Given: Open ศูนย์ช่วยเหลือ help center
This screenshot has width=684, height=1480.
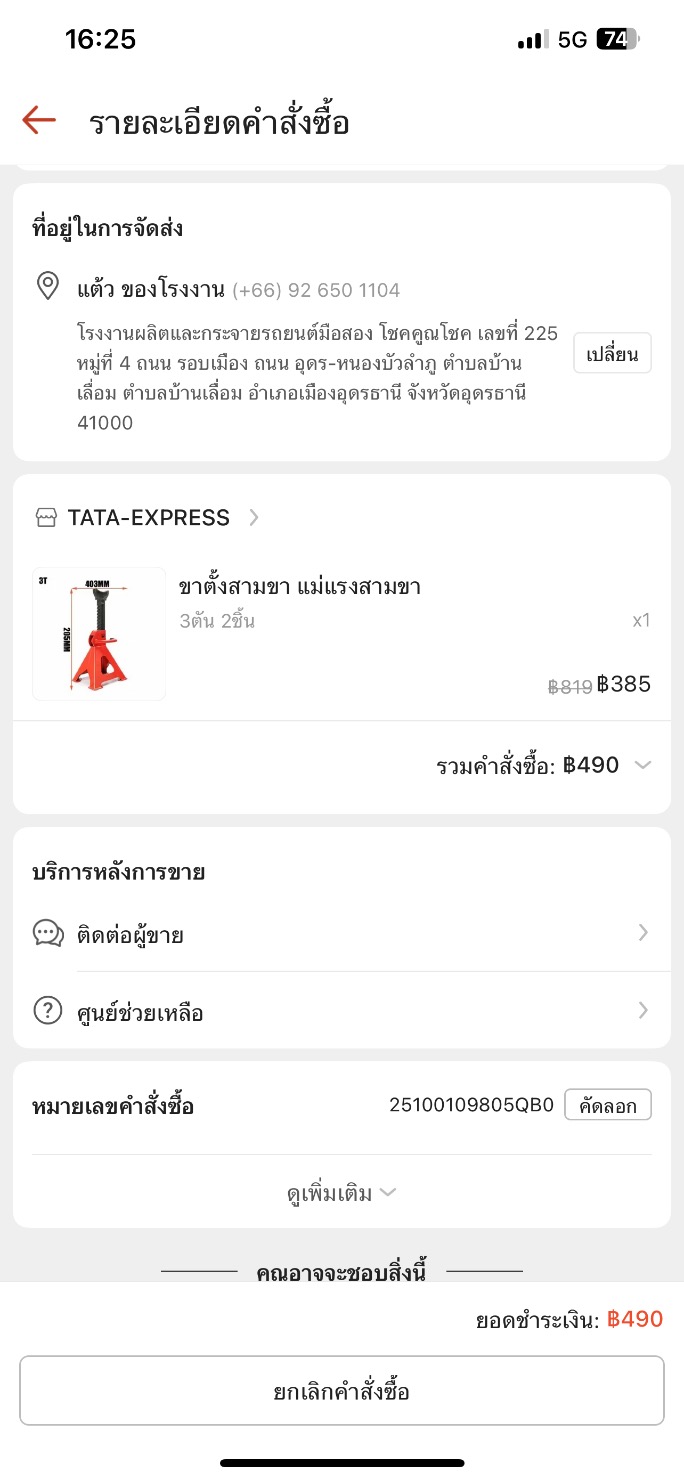Looking at the screenshot, I should (x=341, y=1011).
